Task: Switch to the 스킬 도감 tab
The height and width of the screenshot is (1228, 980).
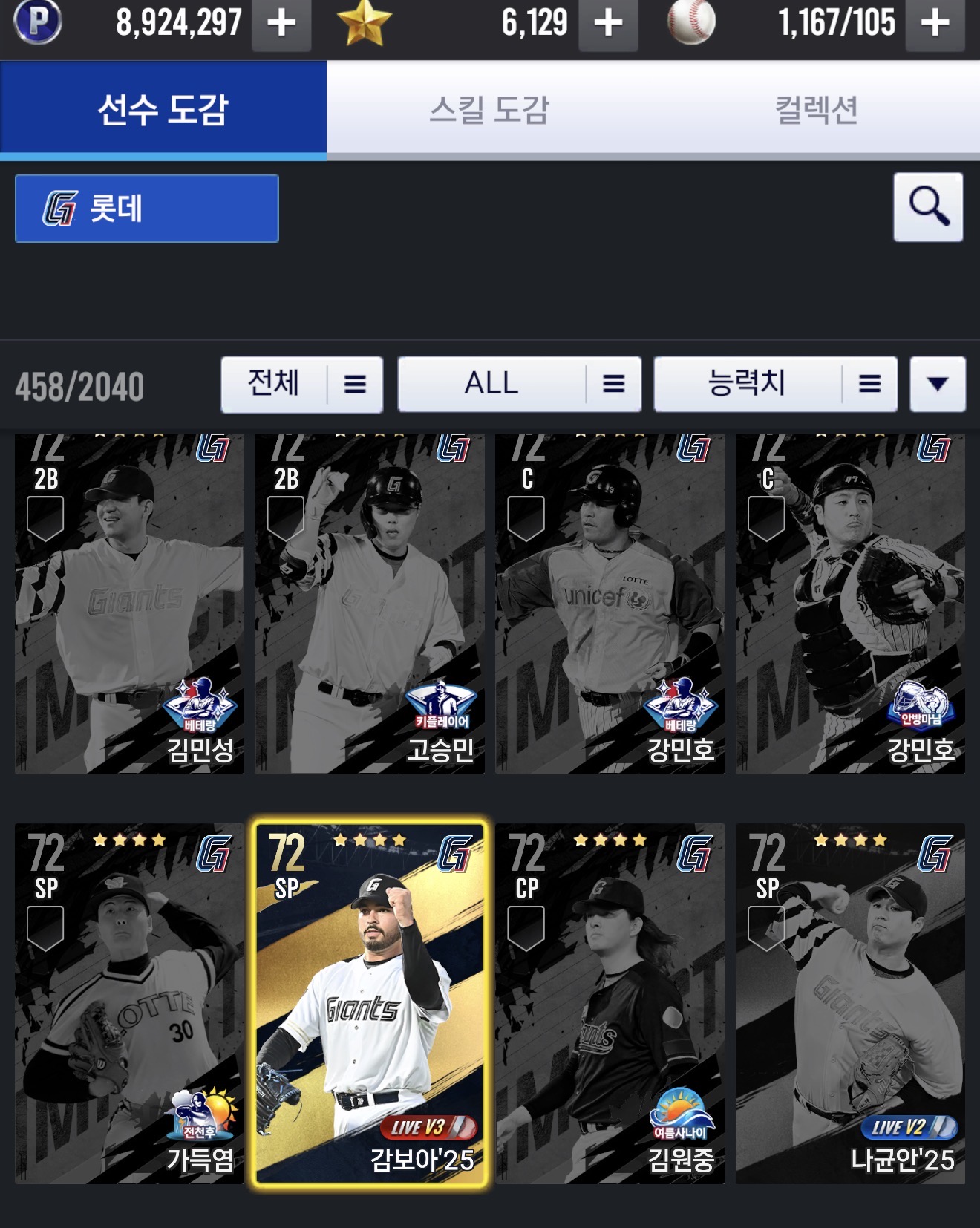Action: point(489,110)
